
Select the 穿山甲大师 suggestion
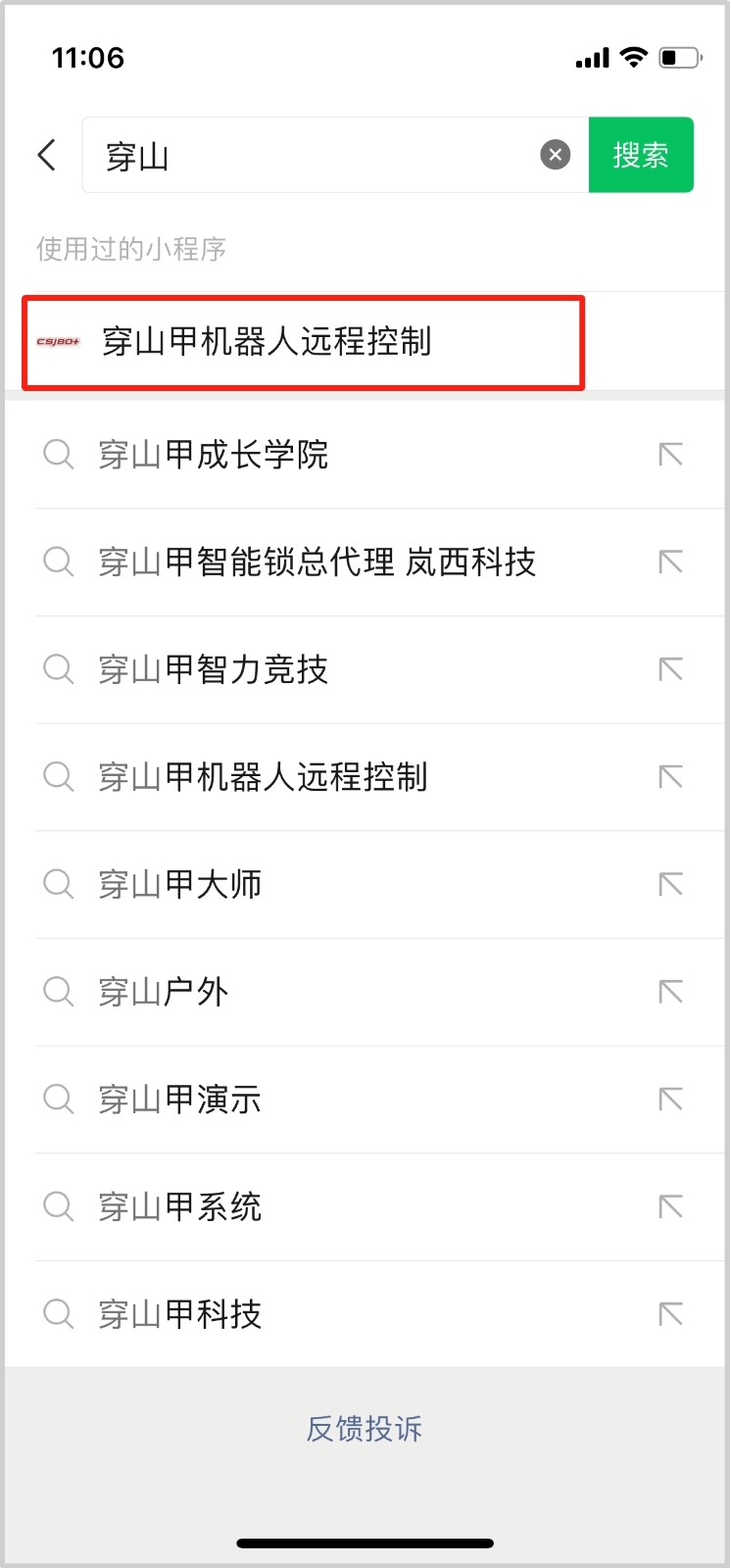click(182, 884)
